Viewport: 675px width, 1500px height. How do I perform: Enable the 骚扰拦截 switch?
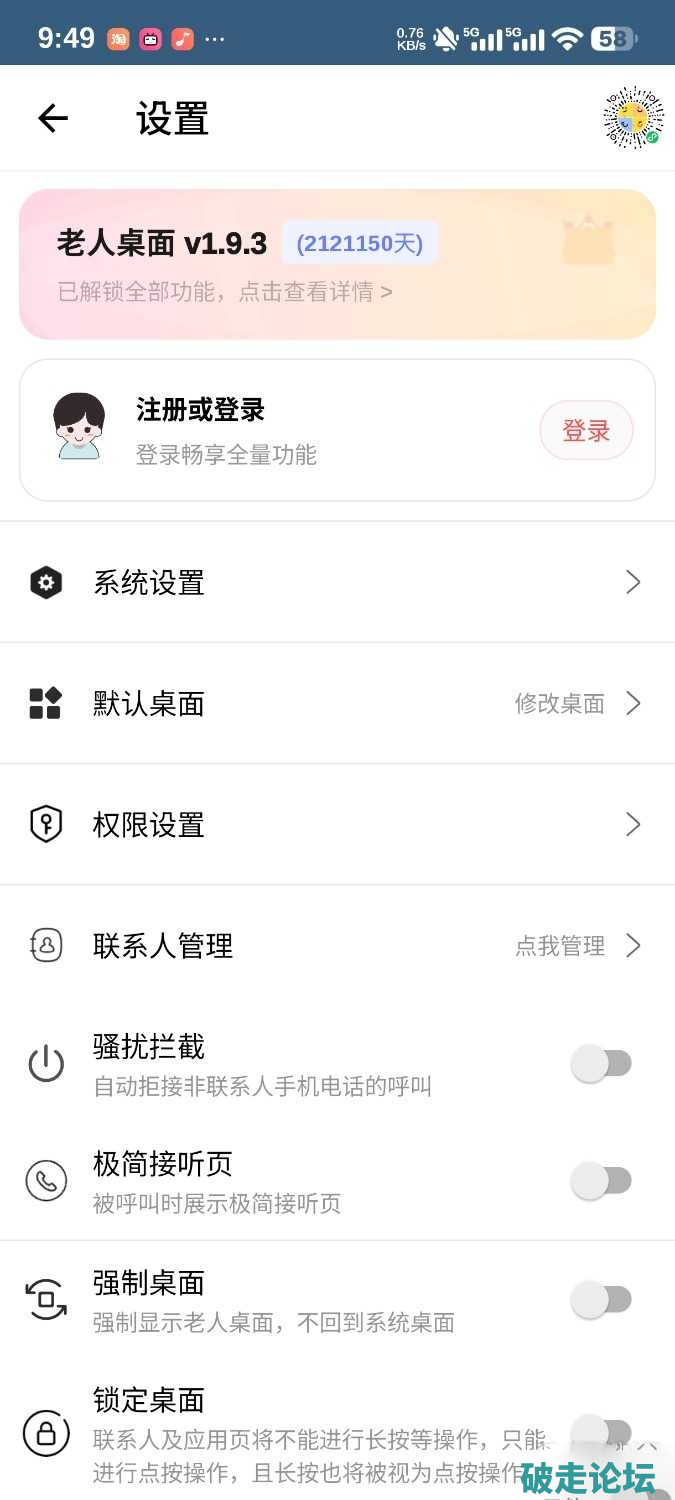pos(601,1063)
